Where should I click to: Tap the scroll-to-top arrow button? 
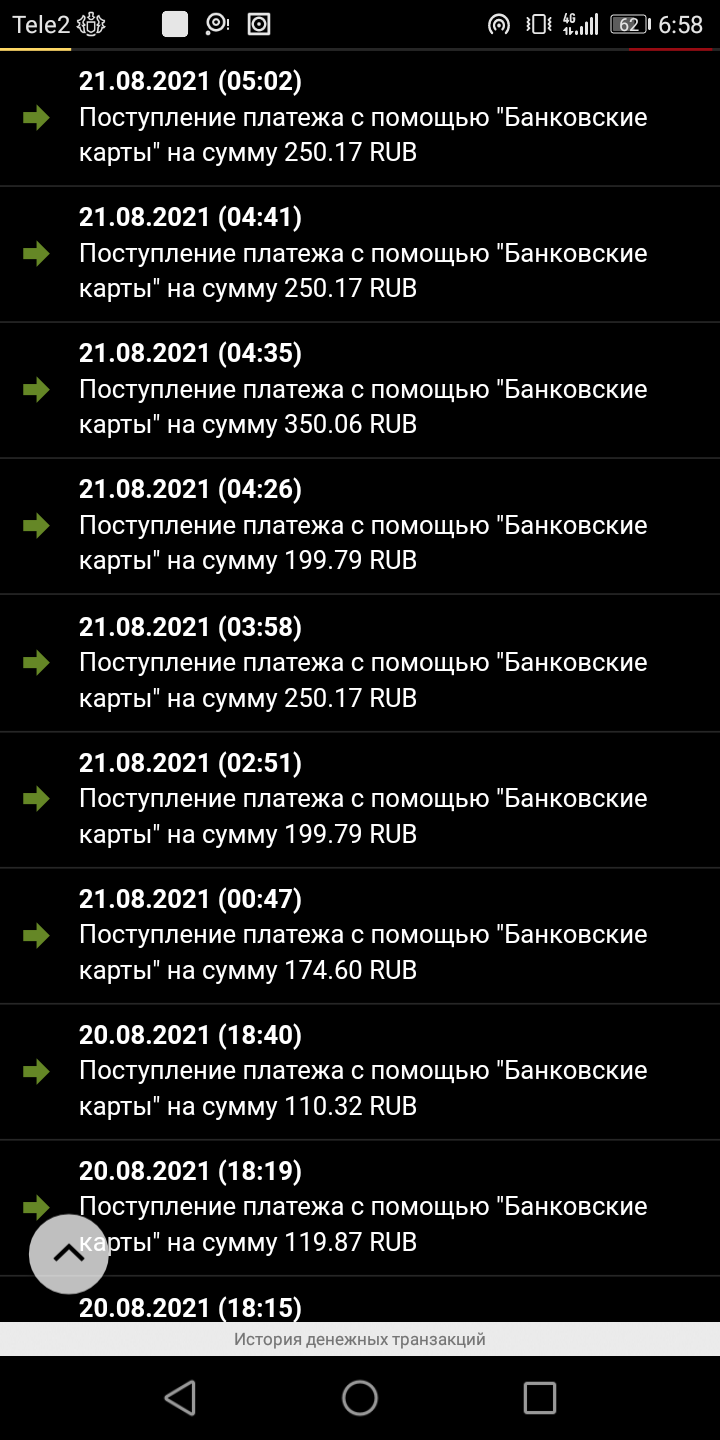tap(69, 1254)
